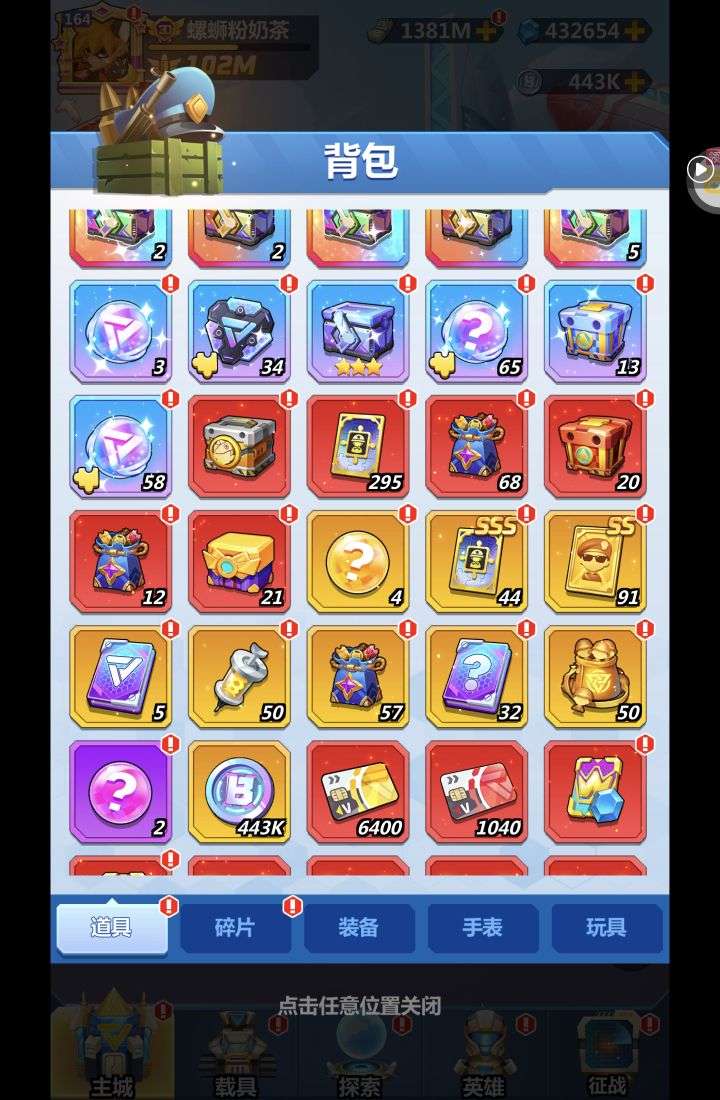Image resolution: width=720 pixels, height=1100 pixels.
Task: Open the red card item with 1040
Action: point(477,791)
